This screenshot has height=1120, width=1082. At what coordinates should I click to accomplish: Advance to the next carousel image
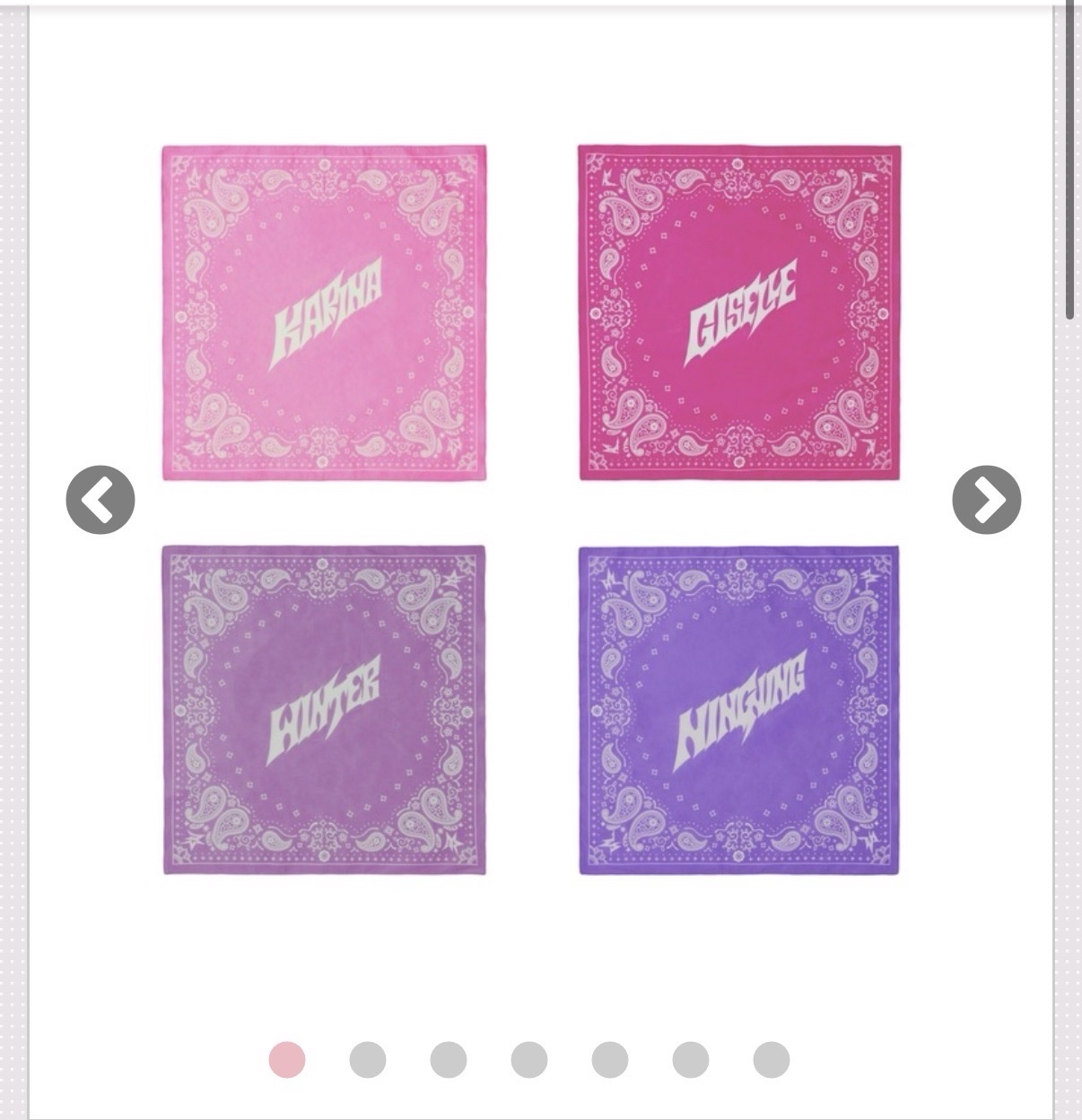click(986, 500)
